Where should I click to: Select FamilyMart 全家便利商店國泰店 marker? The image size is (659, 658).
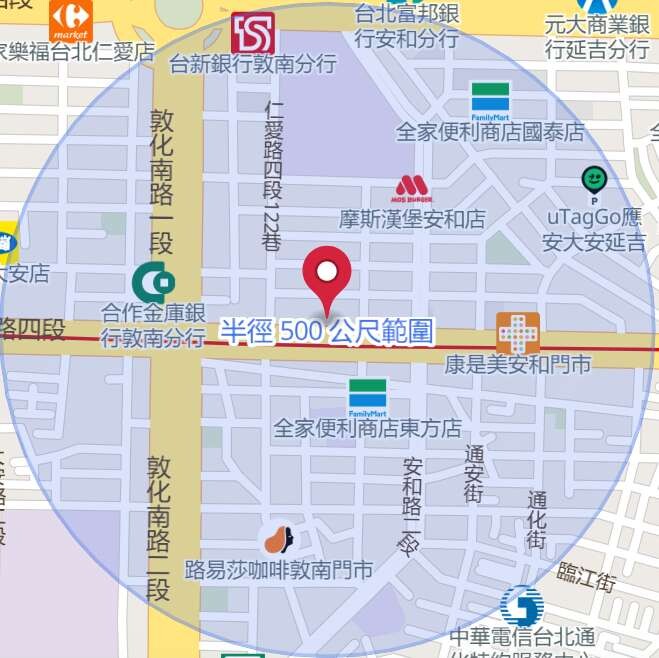(x=490, y=100)
